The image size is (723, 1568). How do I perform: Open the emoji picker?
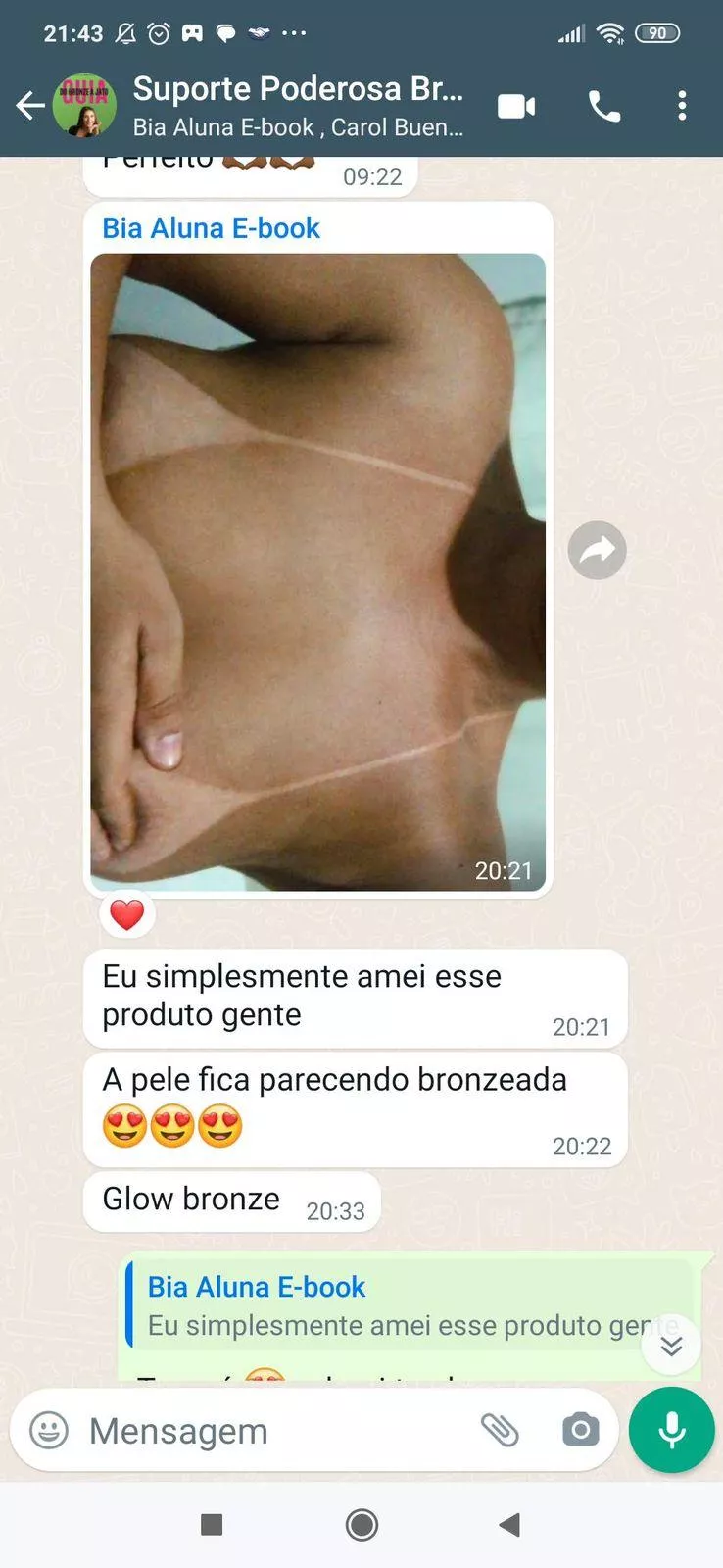(49, 1431)
